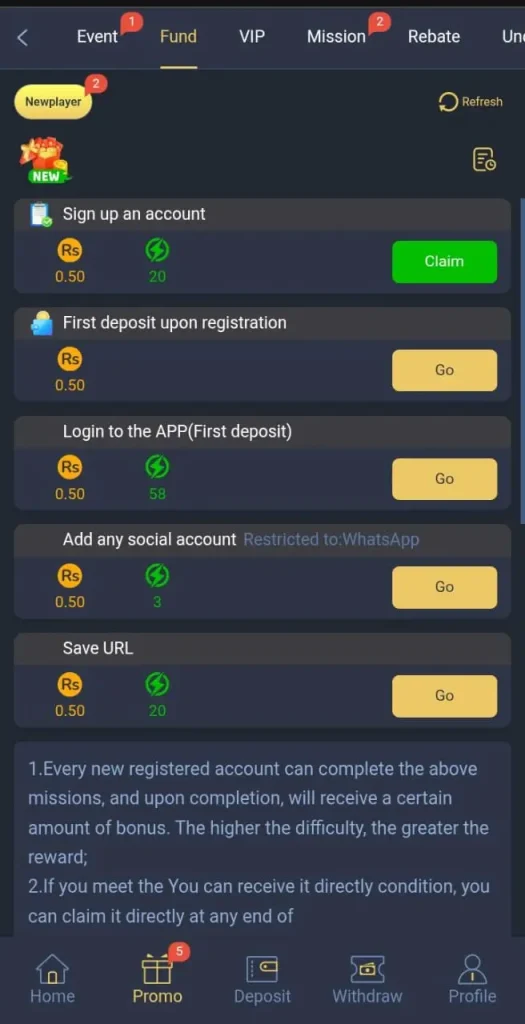Tap Go for Save URL mission
Image resolution: width=525 pixels, height=1024 pixels.
pos(444,696)
